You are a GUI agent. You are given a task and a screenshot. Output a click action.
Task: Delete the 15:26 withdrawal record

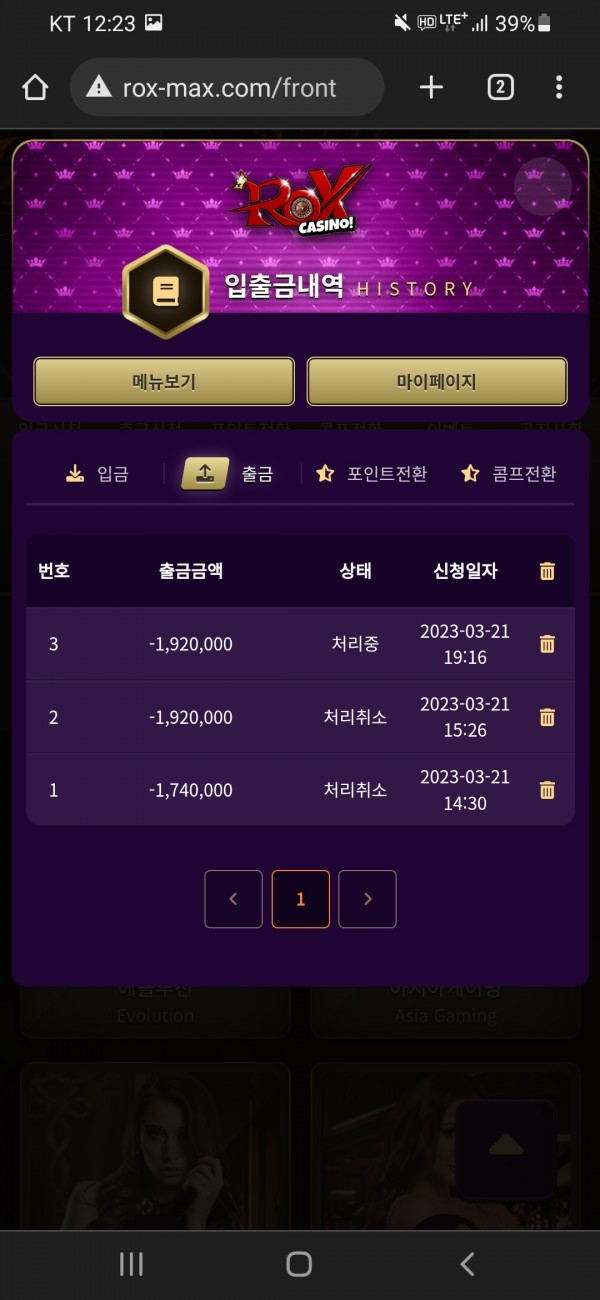pyautogui.click(x=547, y=717)
